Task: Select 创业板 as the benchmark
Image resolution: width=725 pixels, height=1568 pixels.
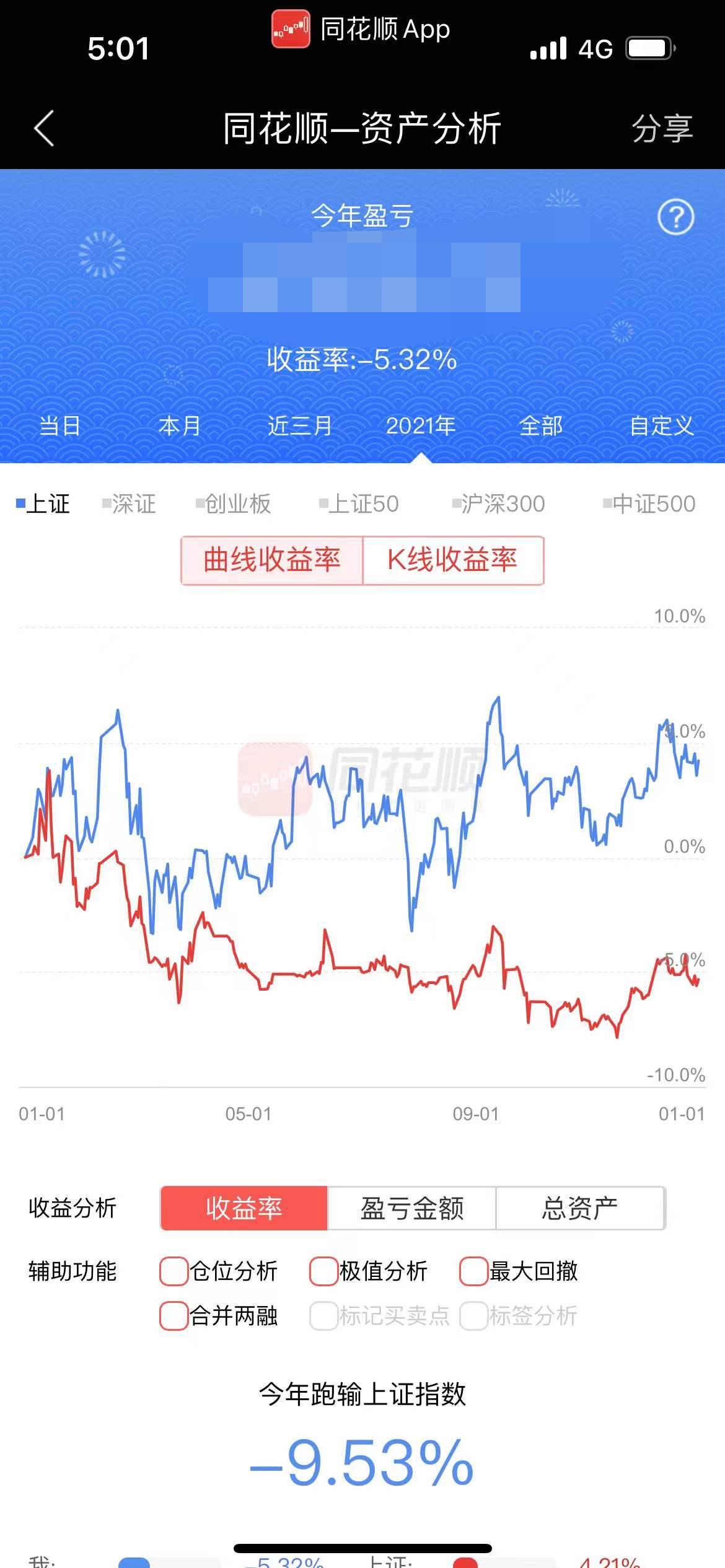Action: click(234, 504)
